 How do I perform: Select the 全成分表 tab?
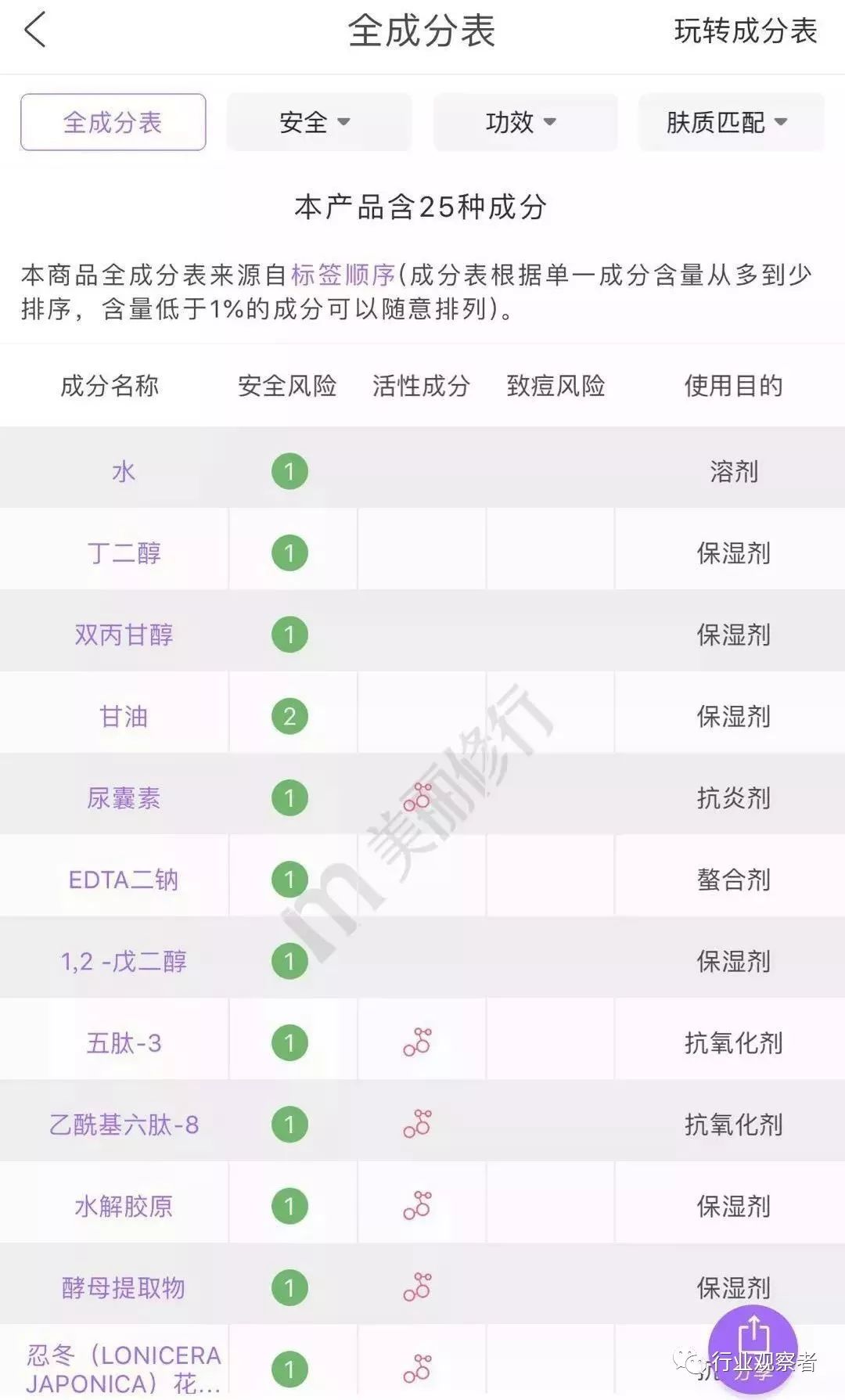[113, 122]
